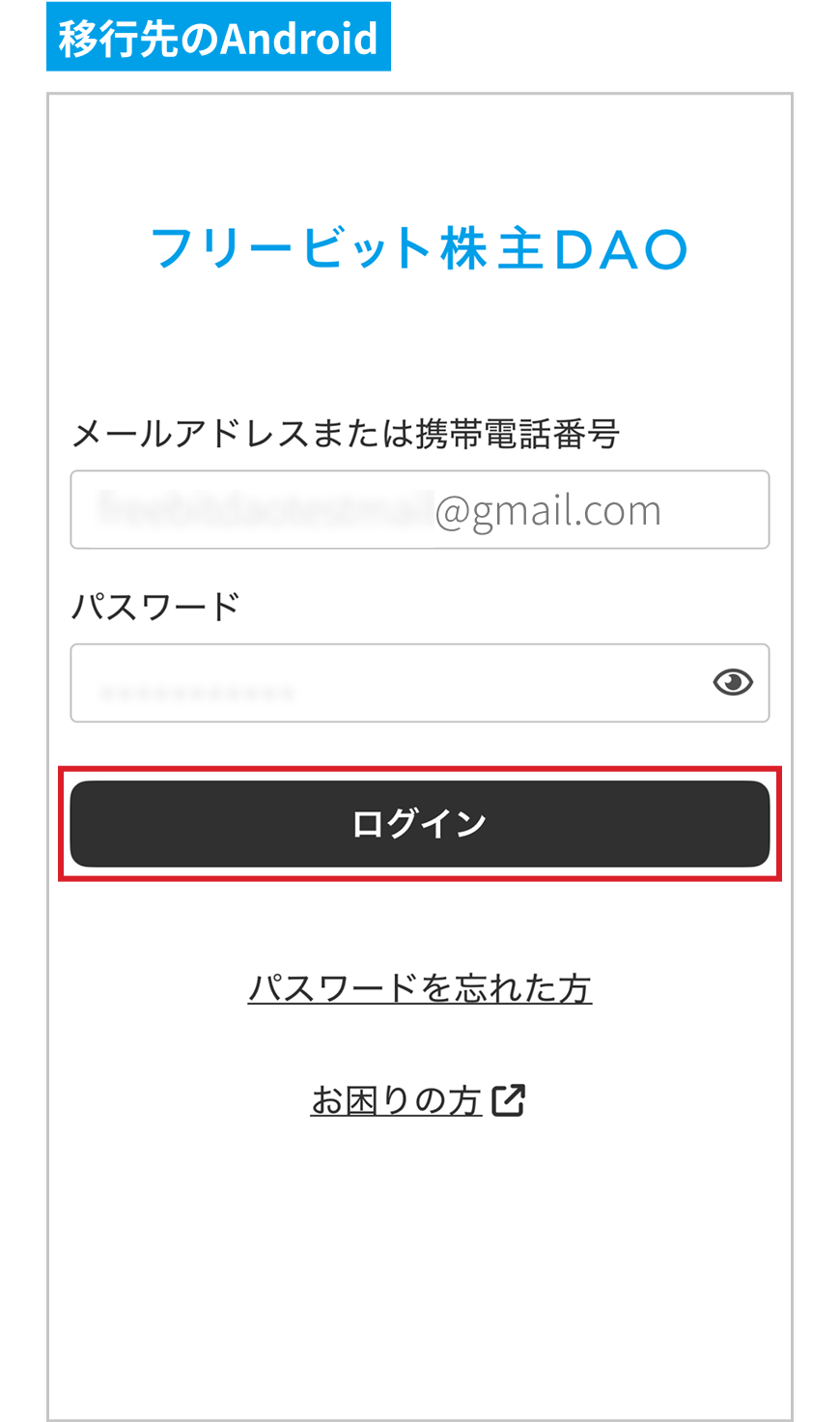Focus the パスワード input field

click(x=419, y=683)
